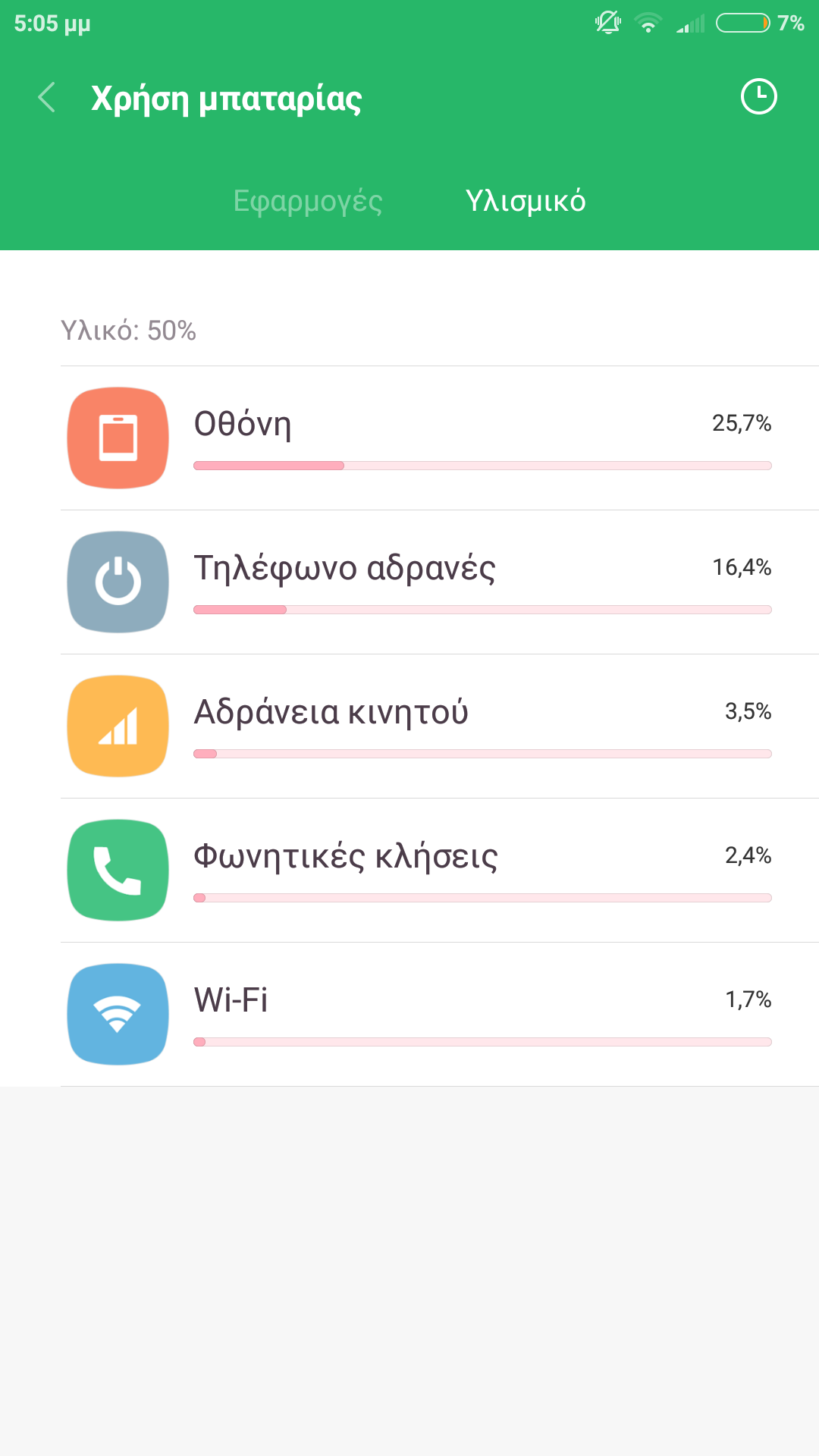Open Οθόνη battery usage details
Image resolution: width=819 pixels, height=1456 pixels.
pos(438,438)
